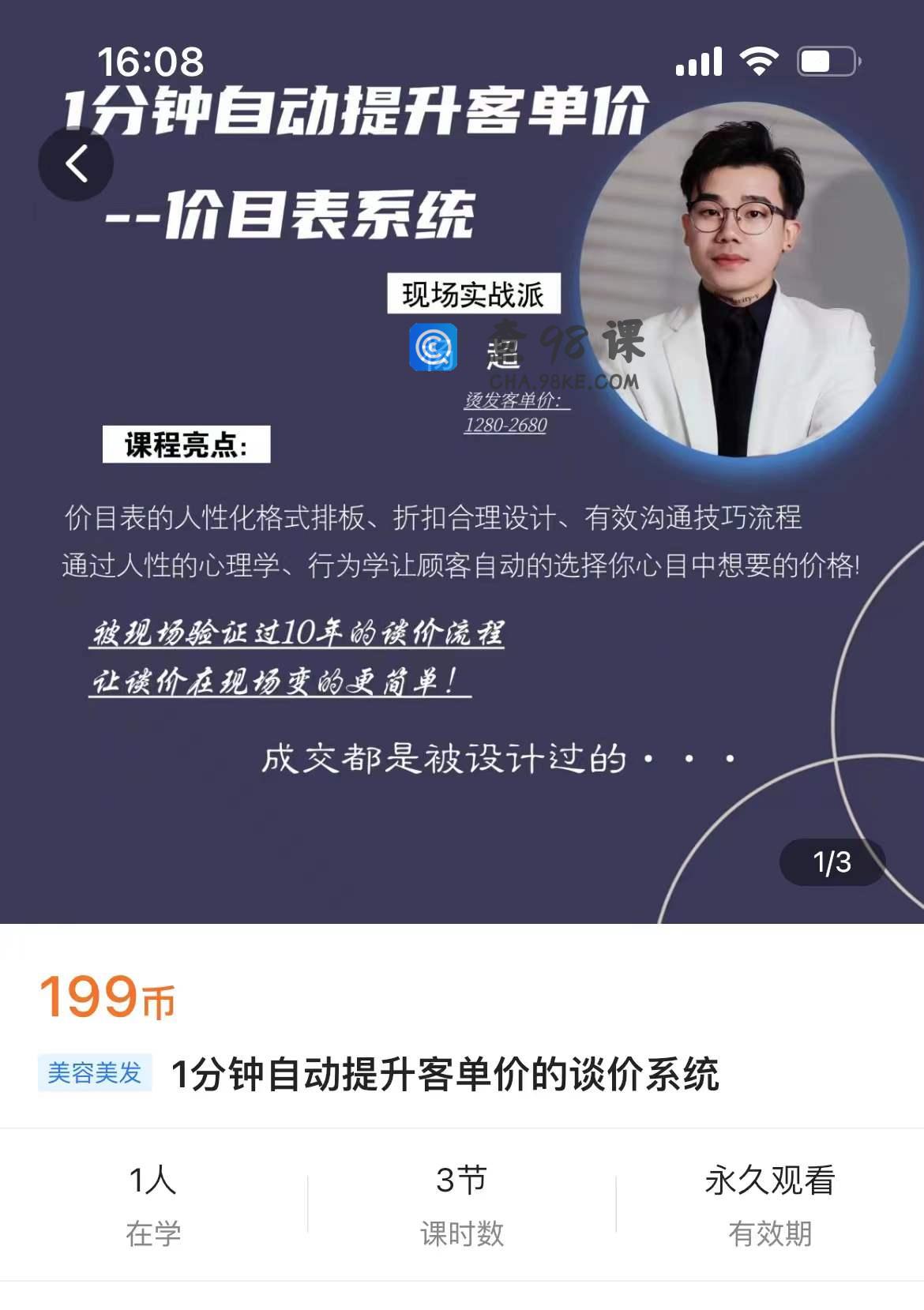Tap the 1/3 image page indicator
Viewport: 924px width, 1310px height.
tap(832, 862)
